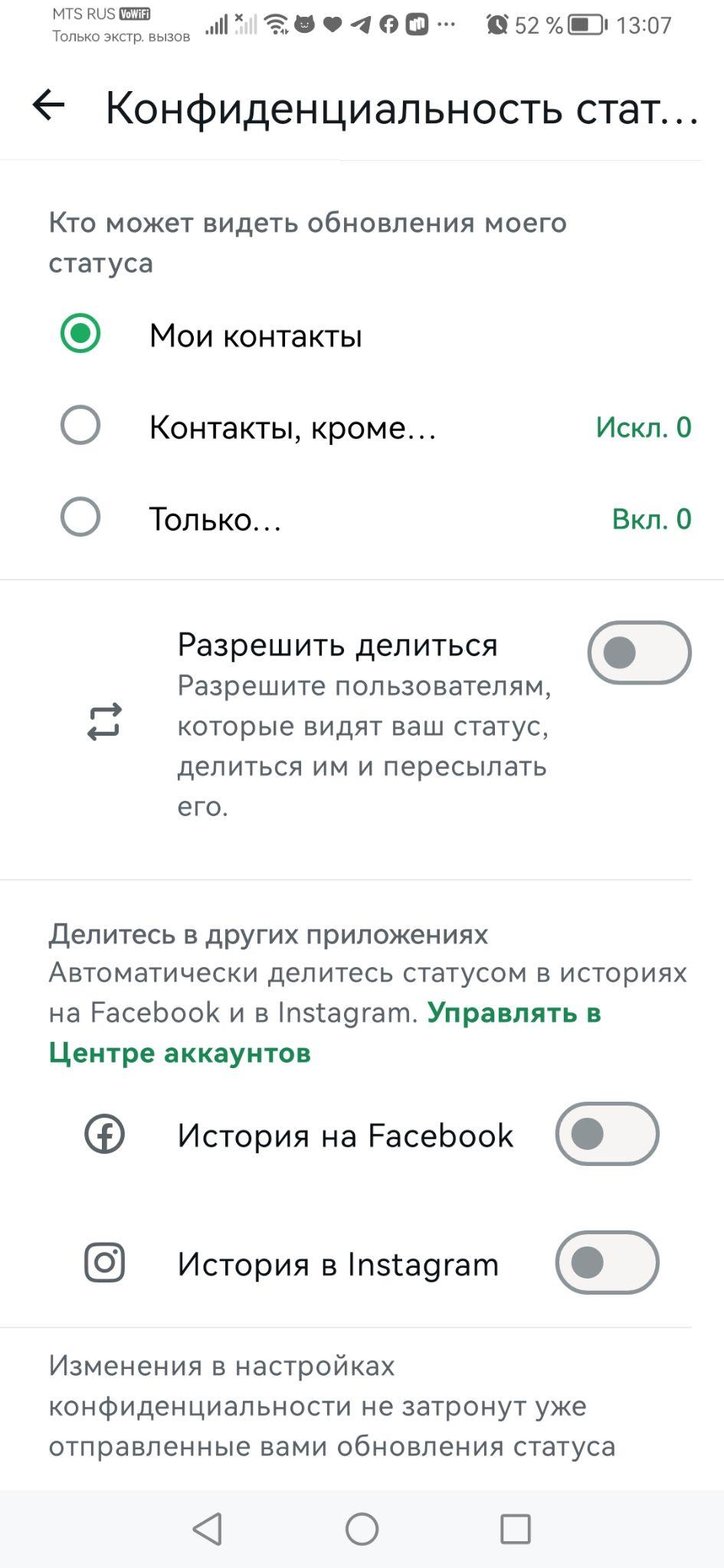Open the "Вкл. 0" included contacts list

pyautogui.click(x=650, y=519)
